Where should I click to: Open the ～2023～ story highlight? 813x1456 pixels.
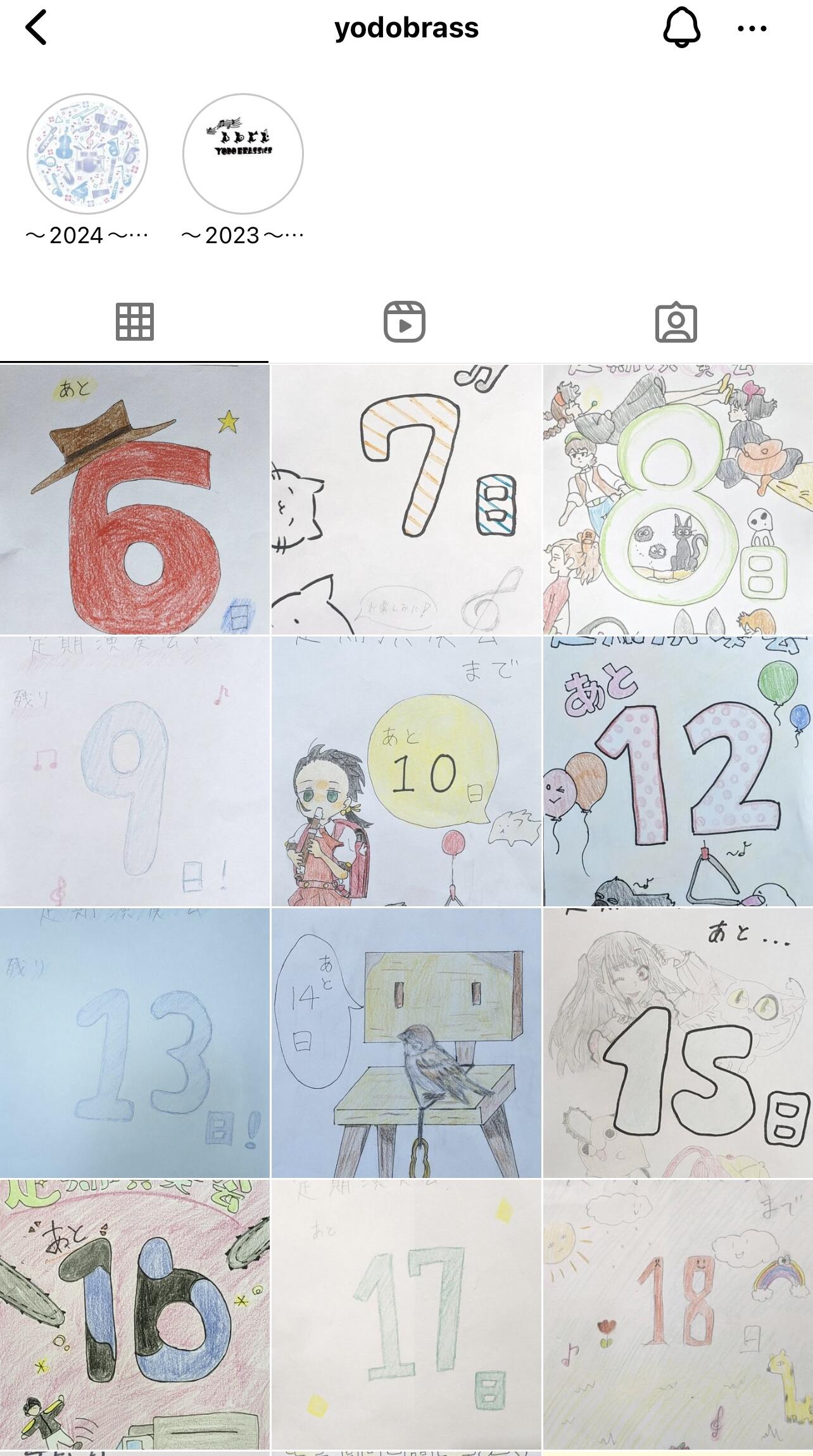point(243,154)
